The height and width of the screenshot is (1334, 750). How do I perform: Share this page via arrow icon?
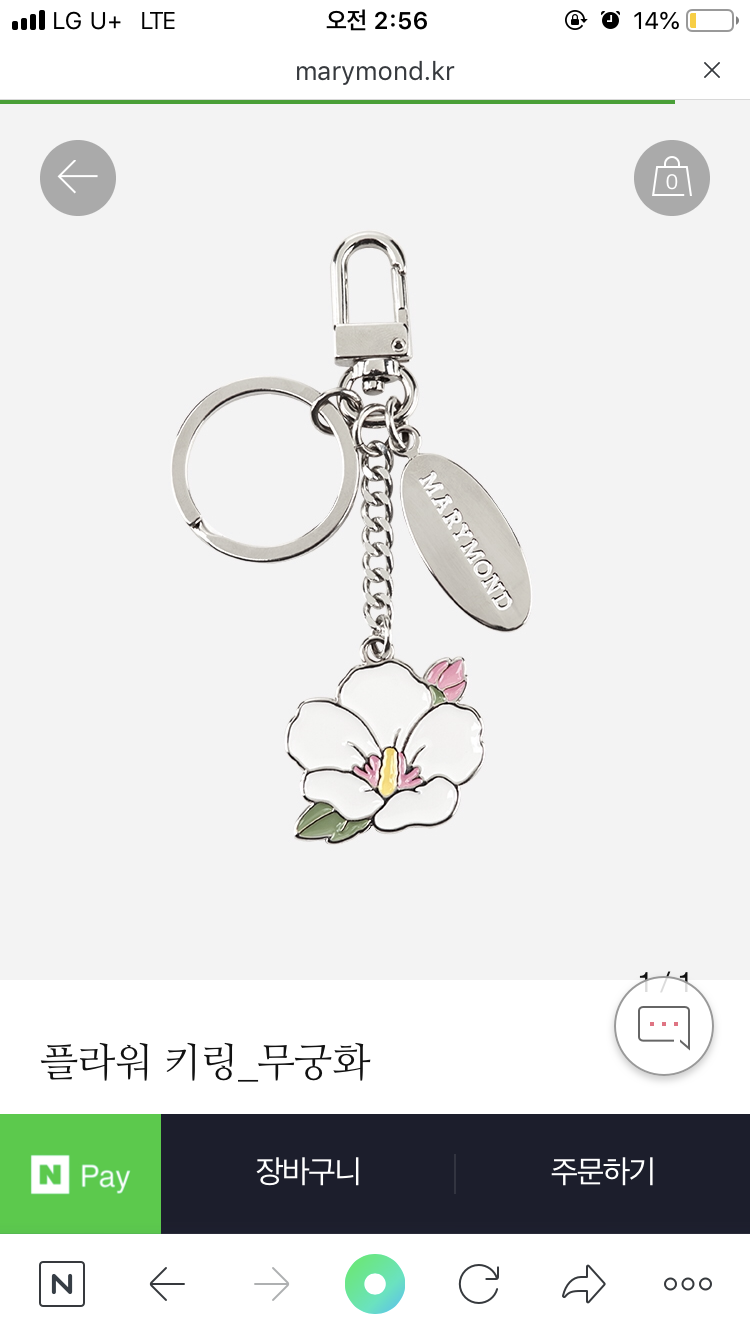pos(583,1284)
